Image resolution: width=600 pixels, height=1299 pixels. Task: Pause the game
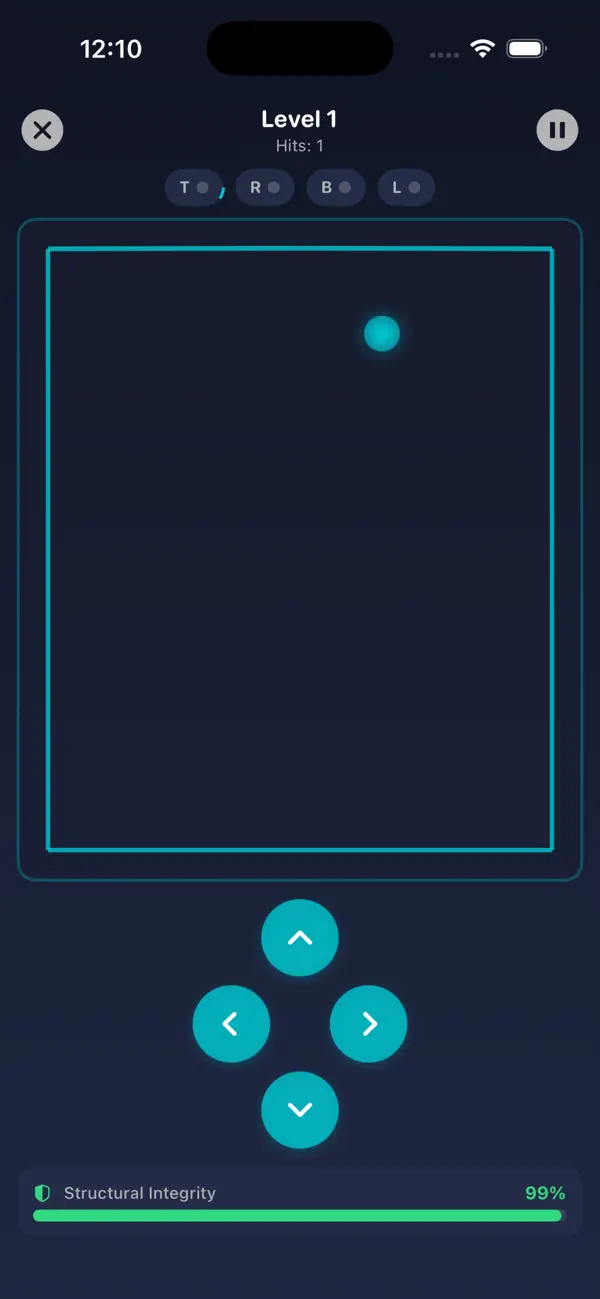click(x=557, y=130)
